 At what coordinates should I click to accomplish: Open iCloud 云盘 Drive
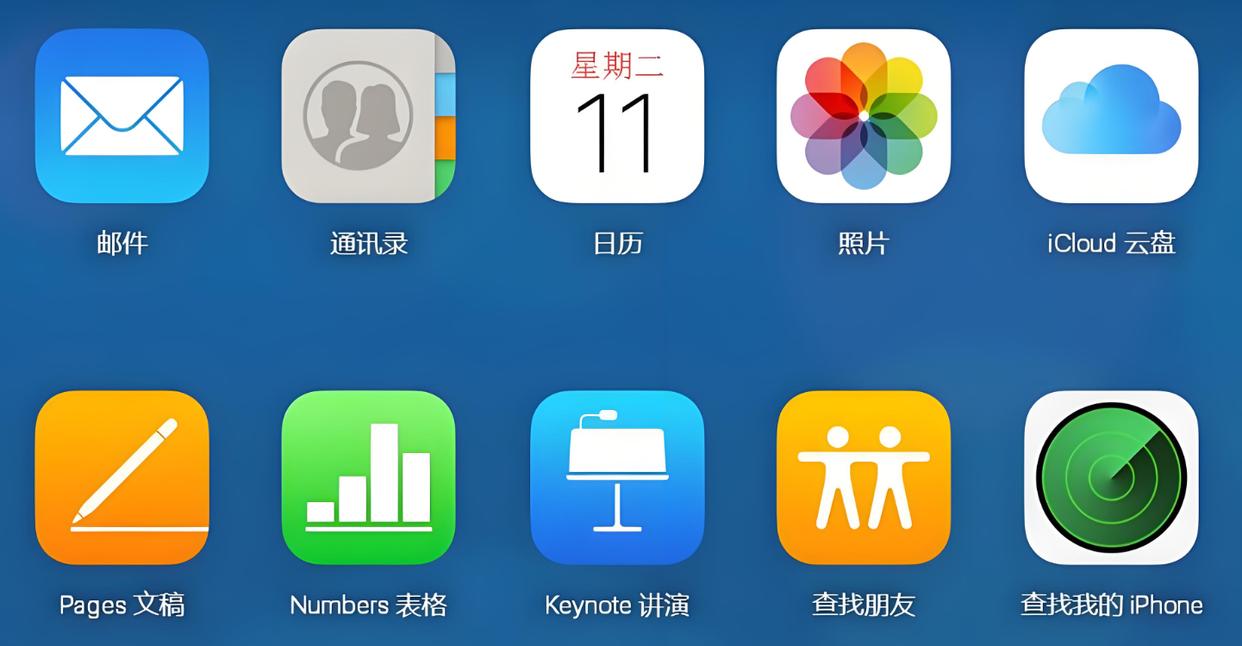(1111, 116)
